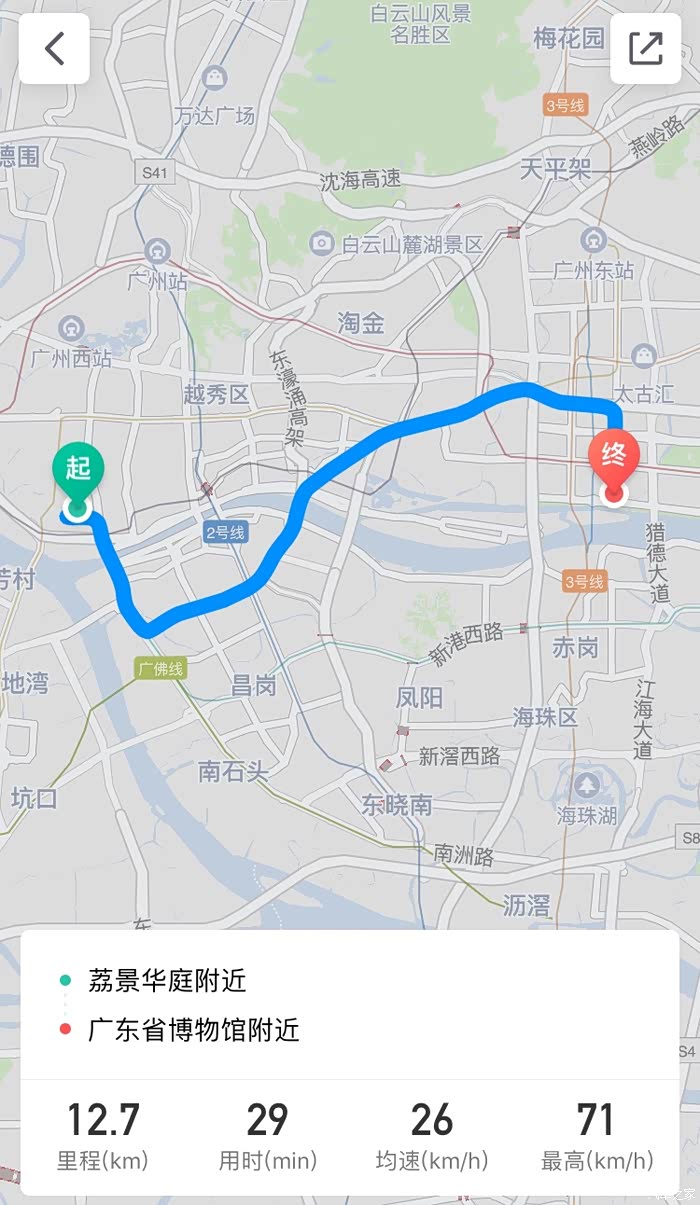Go back using the top-left arrow
Viewport: 700px width, 1205px height.
pos(54,48)
